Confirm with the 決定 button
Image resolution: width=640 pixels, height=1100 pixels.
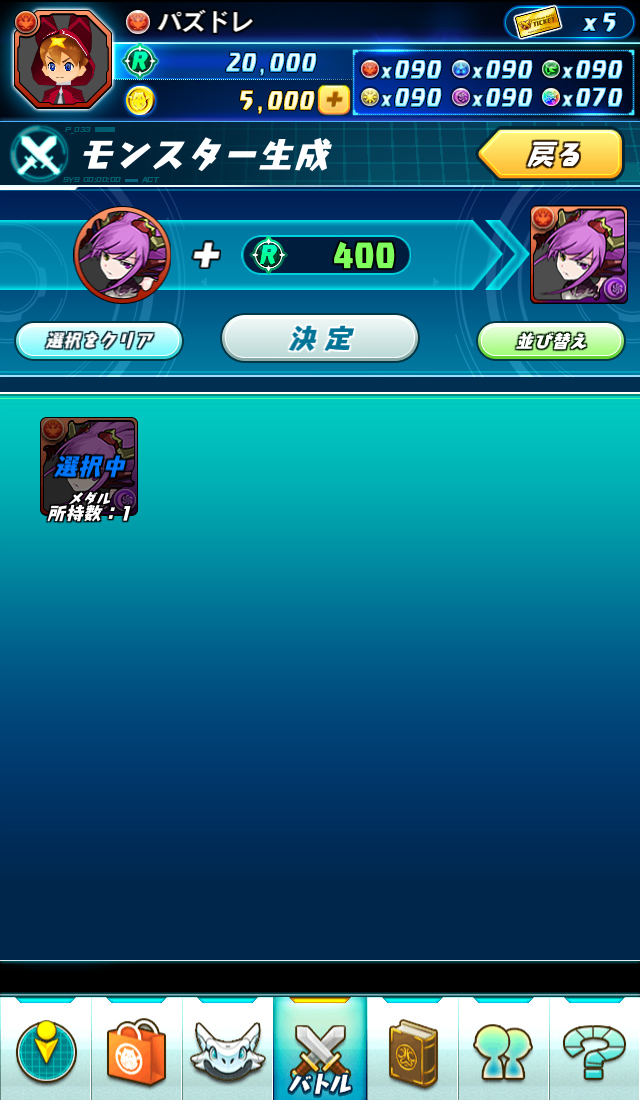click(x=319, y=338)
